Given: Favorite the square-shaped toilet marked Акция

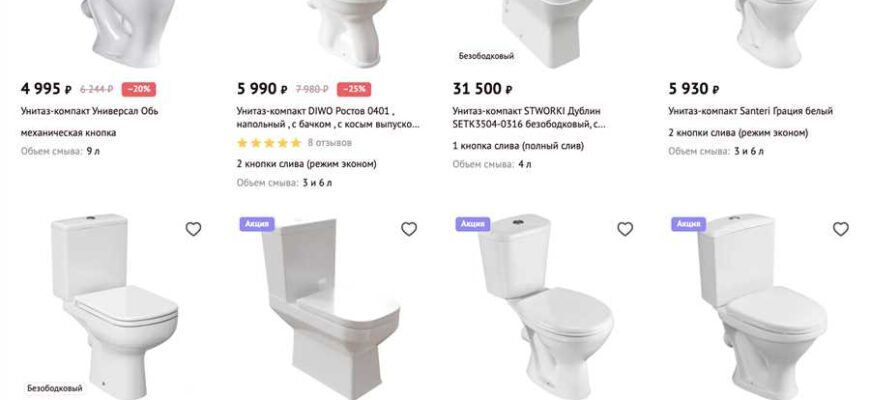Looking at the screenshot, I should pos(409,229).
